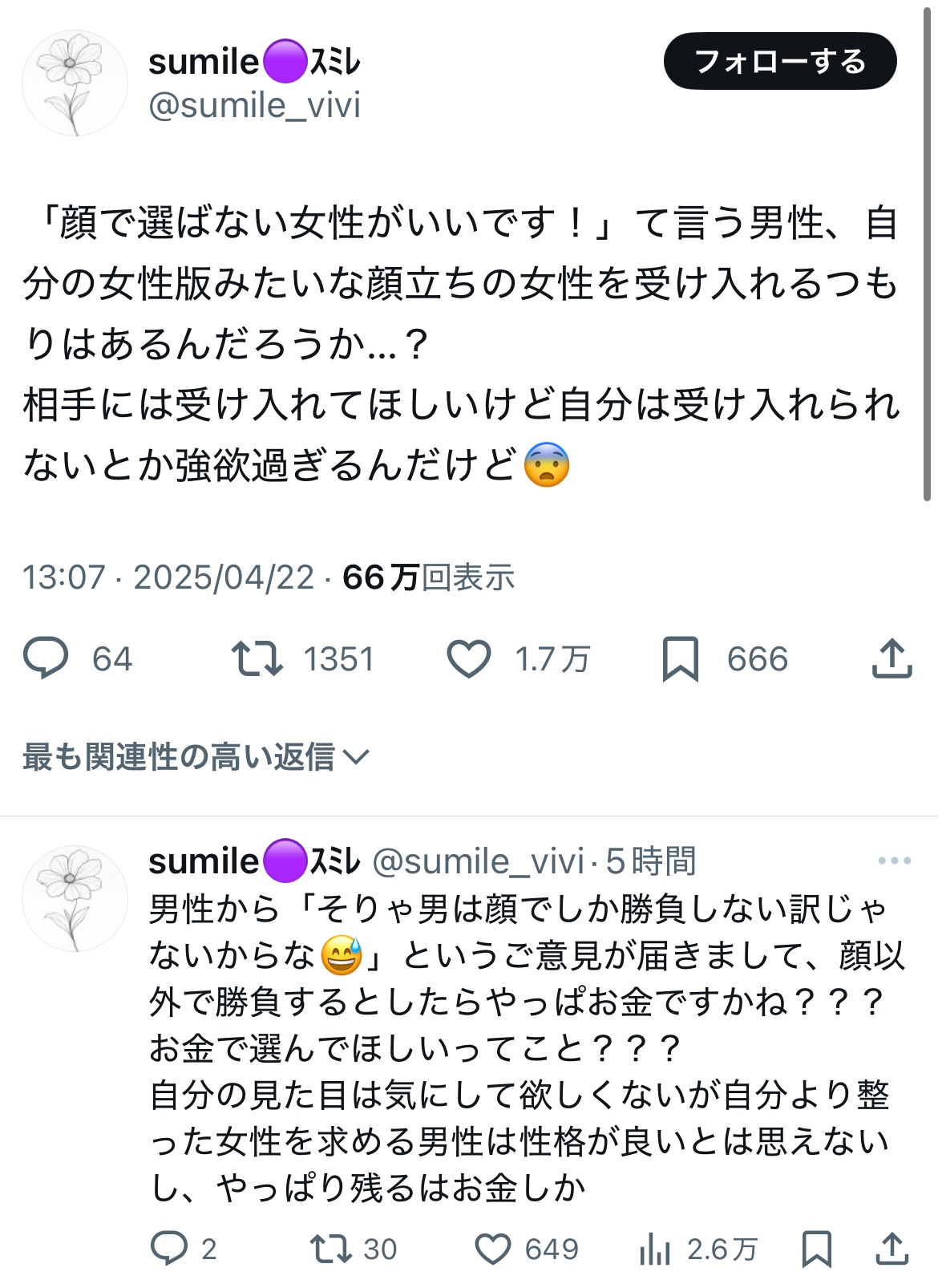
Task: Open the avatar on the reply post
Action: (x=75, y=898)
